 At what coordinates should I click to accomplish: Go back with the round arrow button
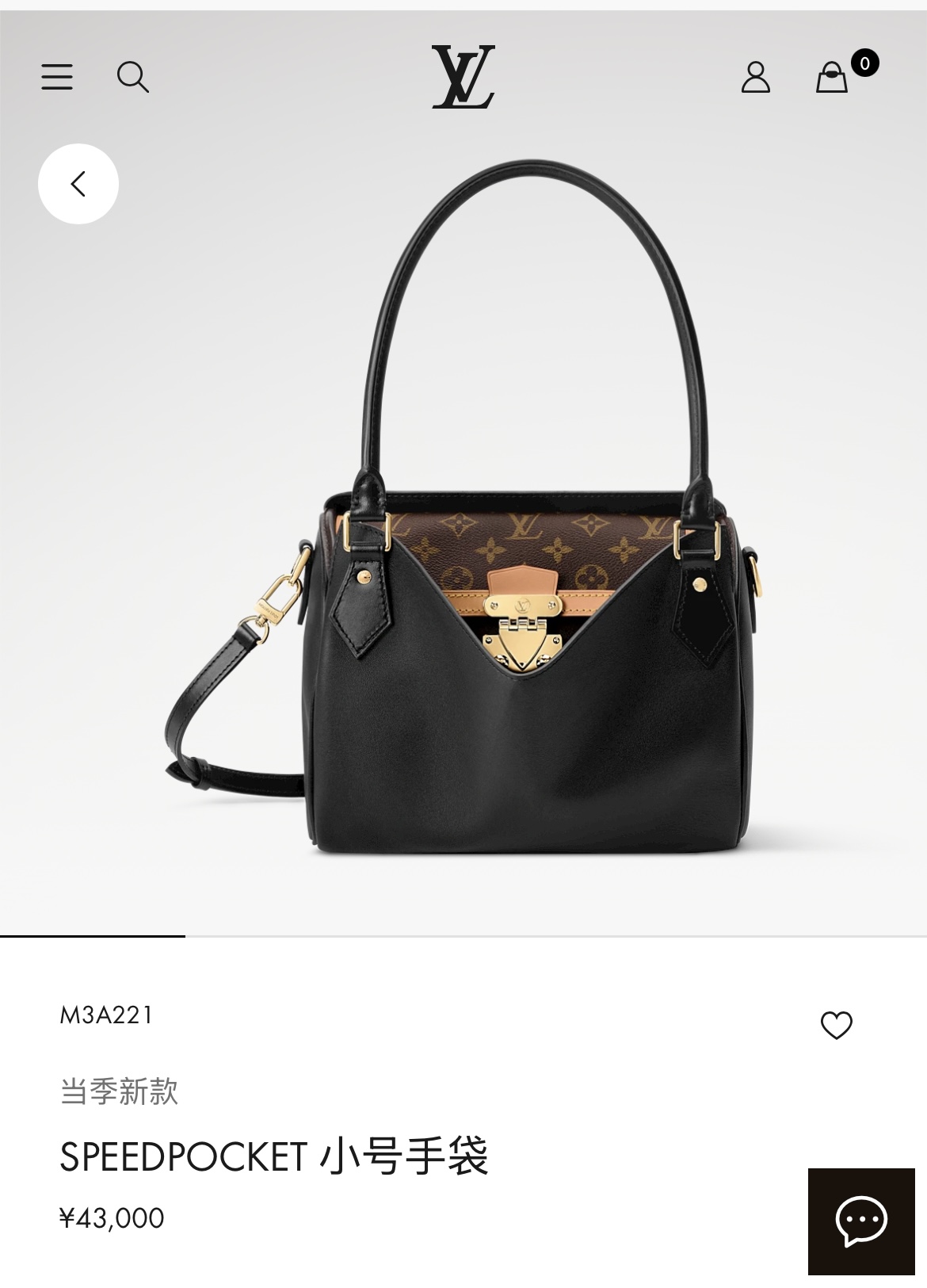click(78, 184)
